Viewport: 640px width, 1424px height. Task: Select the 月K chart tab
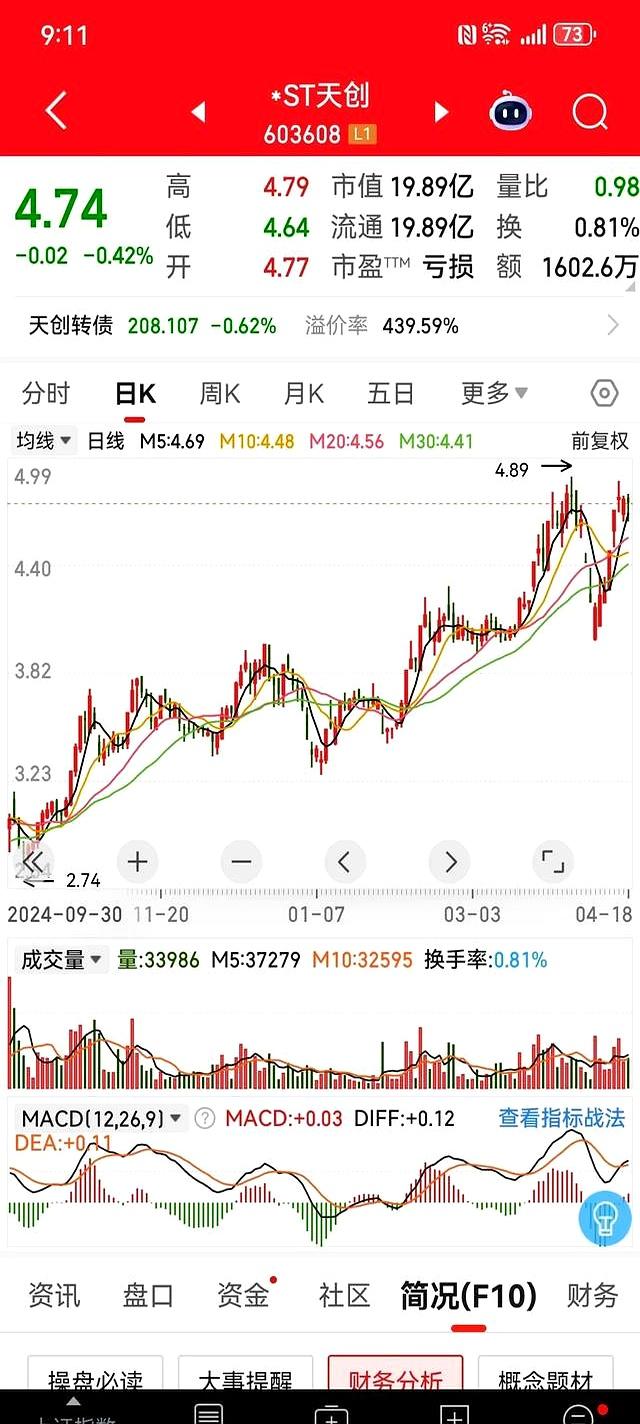303,393
